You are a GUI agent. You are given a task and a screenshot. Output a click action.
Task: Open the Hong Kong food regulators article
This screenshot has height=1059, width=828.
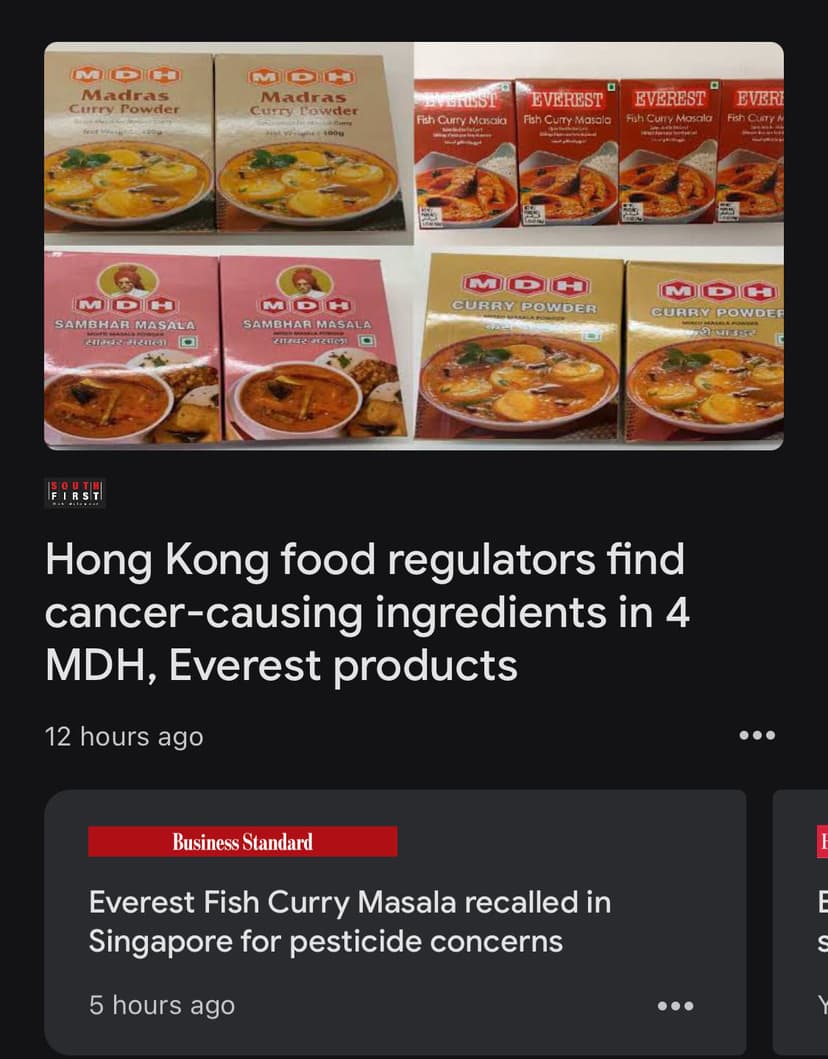coord(367,612)
